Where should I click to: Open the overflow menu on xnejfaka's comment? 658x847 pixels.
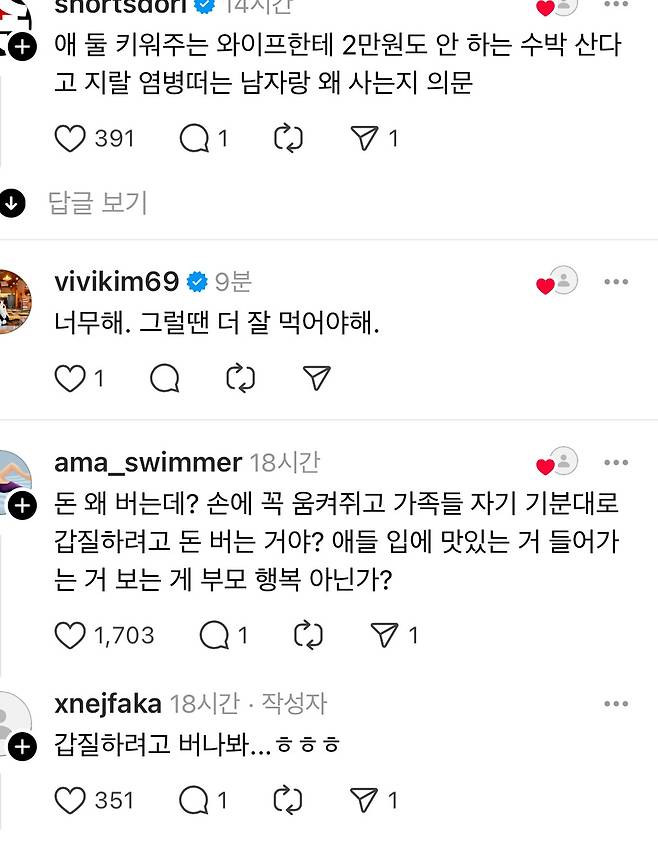click(x=616, y=704)
